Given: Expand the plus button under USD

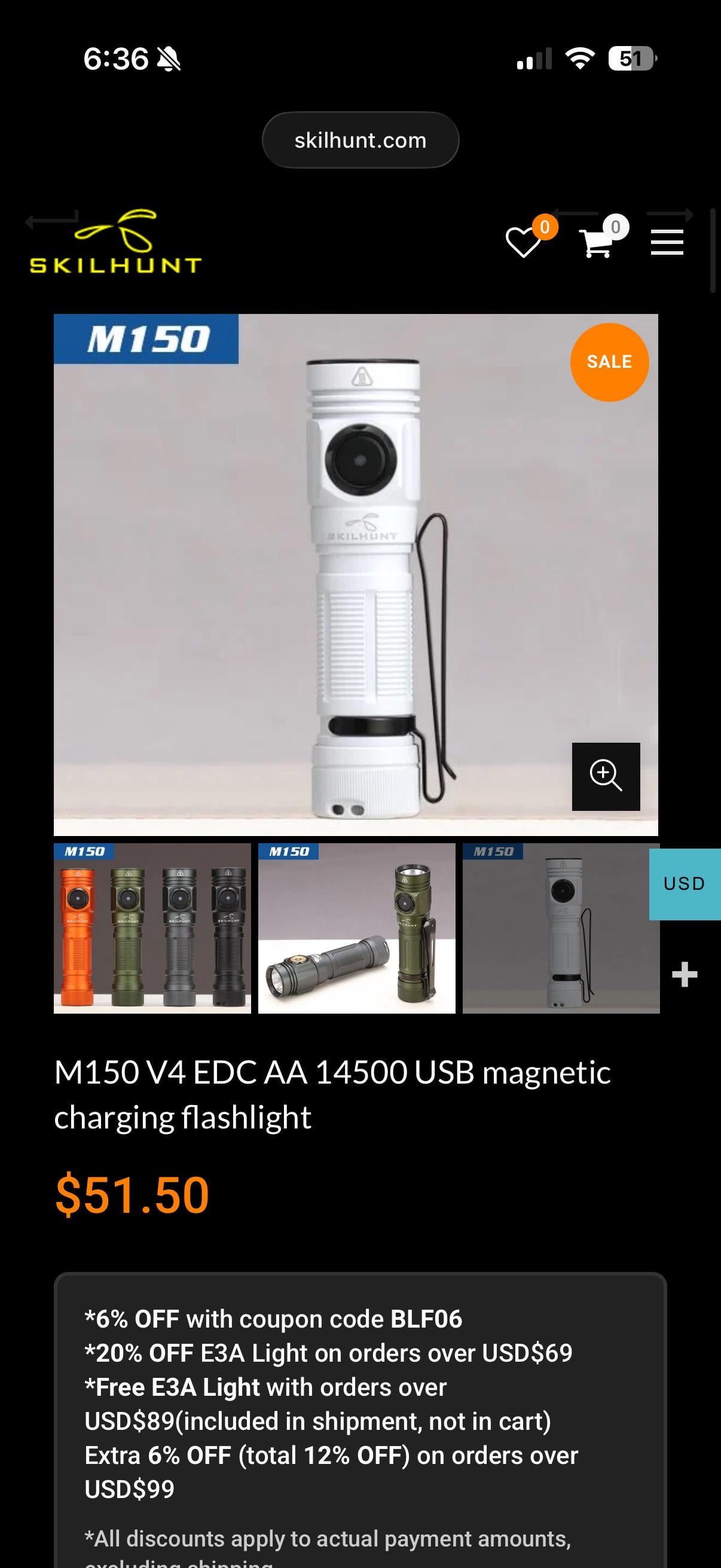Looking at the screenshot, I should click(685, 975).
